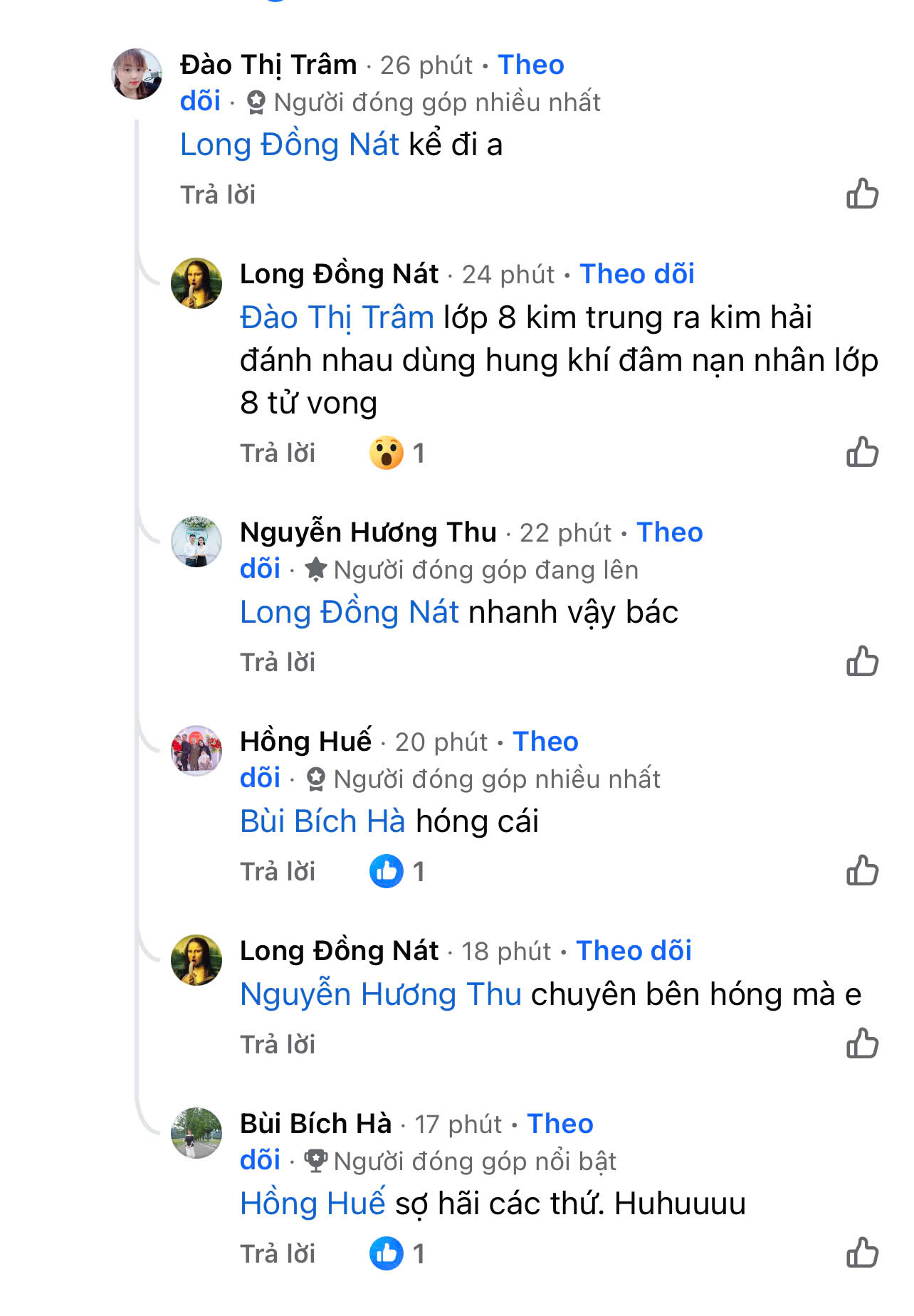Viewport: 914px width, 1316px height.
Task: Reply to Hồng Huế's comment
Action: (278, 871)
